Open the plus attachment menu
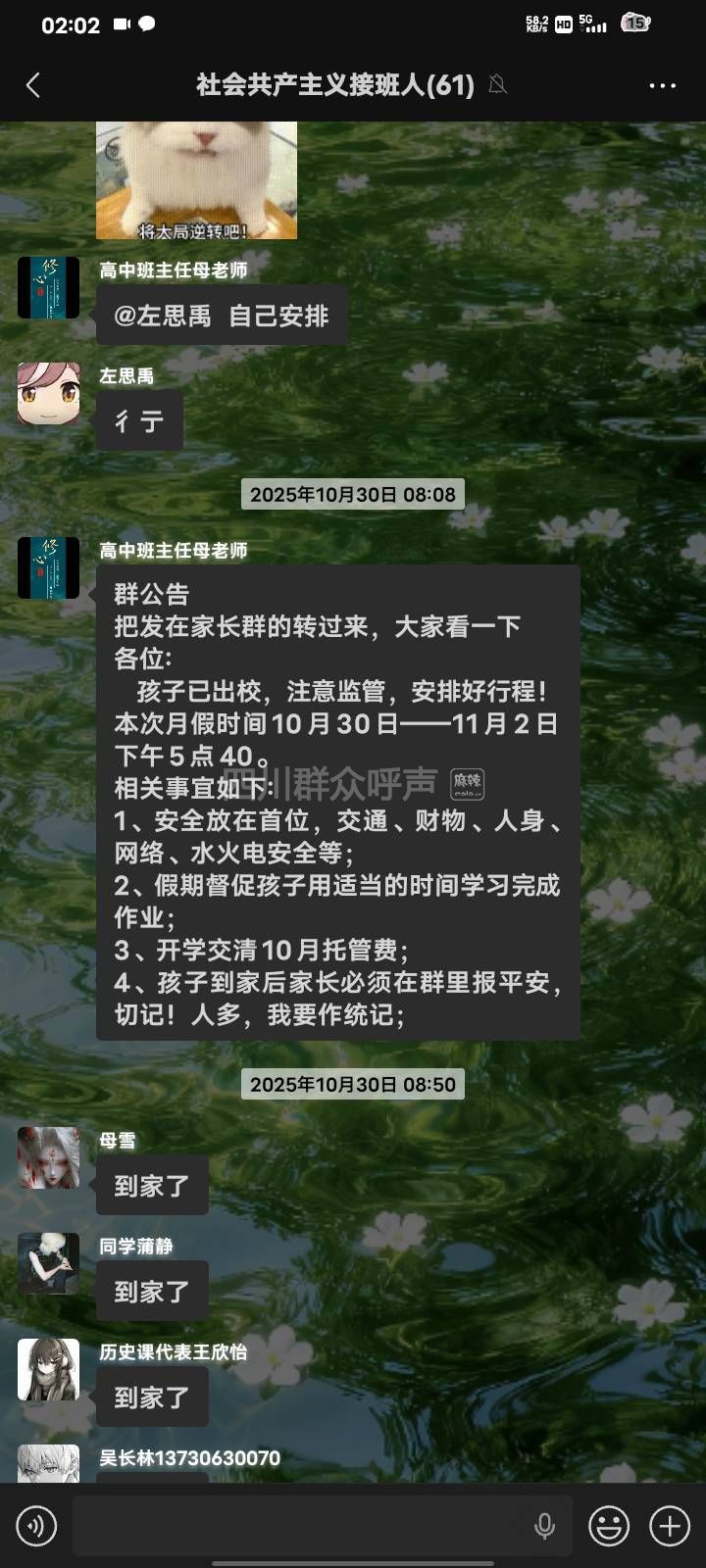Viewport: 706px width, 1568px height. click(x=670, y=1526)
